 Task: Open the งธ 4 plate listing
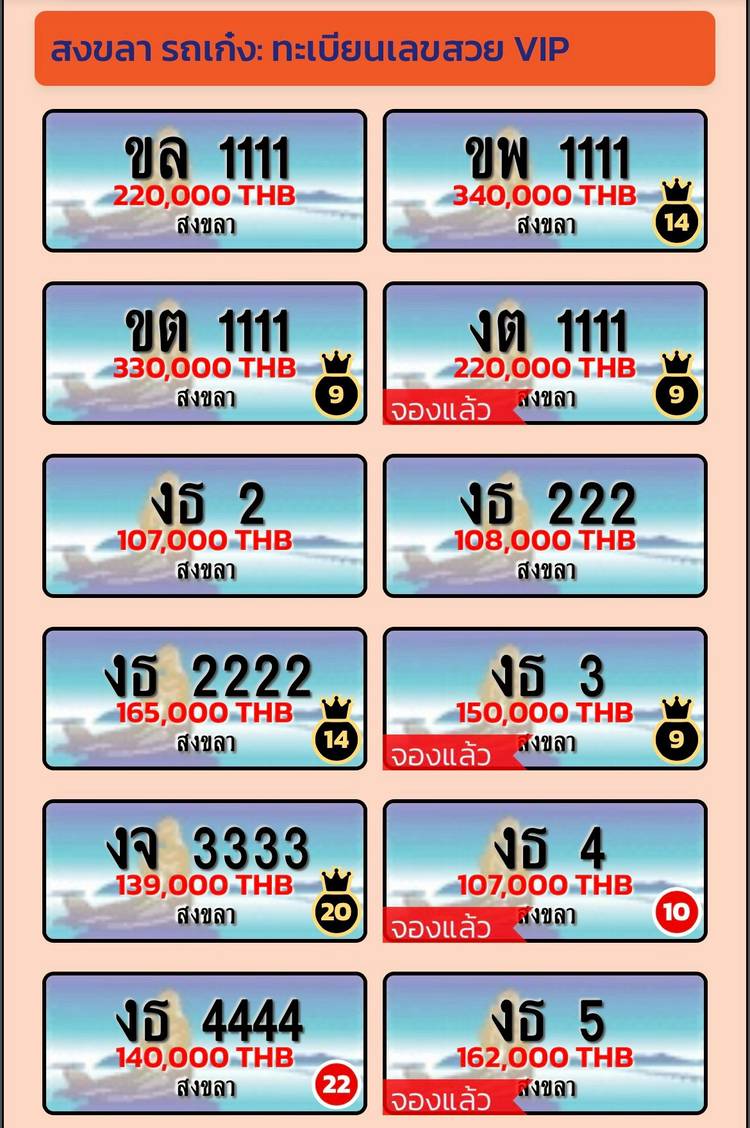545,870
